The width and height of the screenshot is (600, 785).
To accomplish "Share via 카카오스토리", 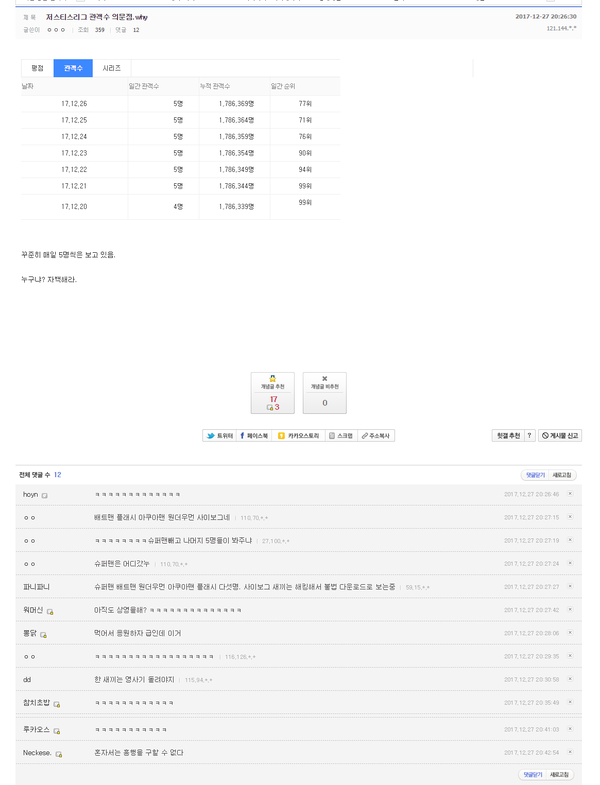I will point(299,436).
